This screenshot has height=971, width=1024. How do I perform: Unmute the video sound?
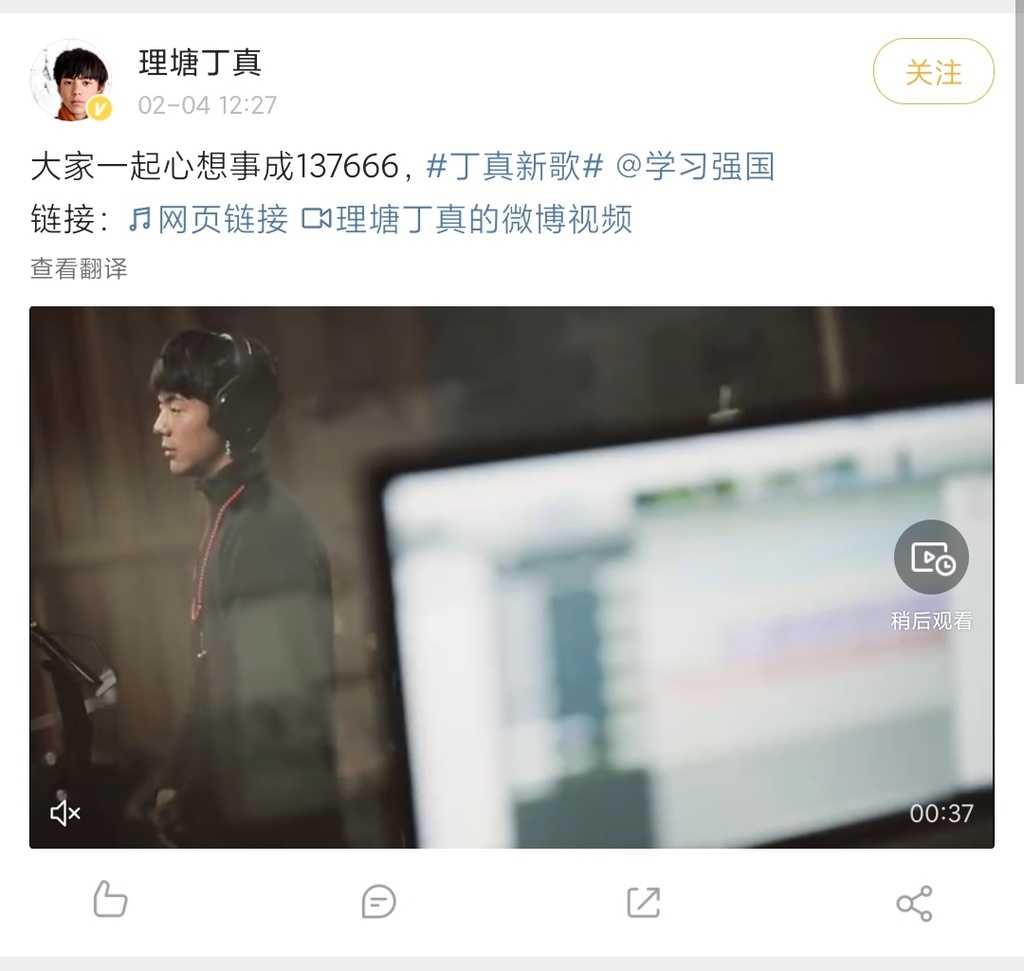[x=66, y=813]
